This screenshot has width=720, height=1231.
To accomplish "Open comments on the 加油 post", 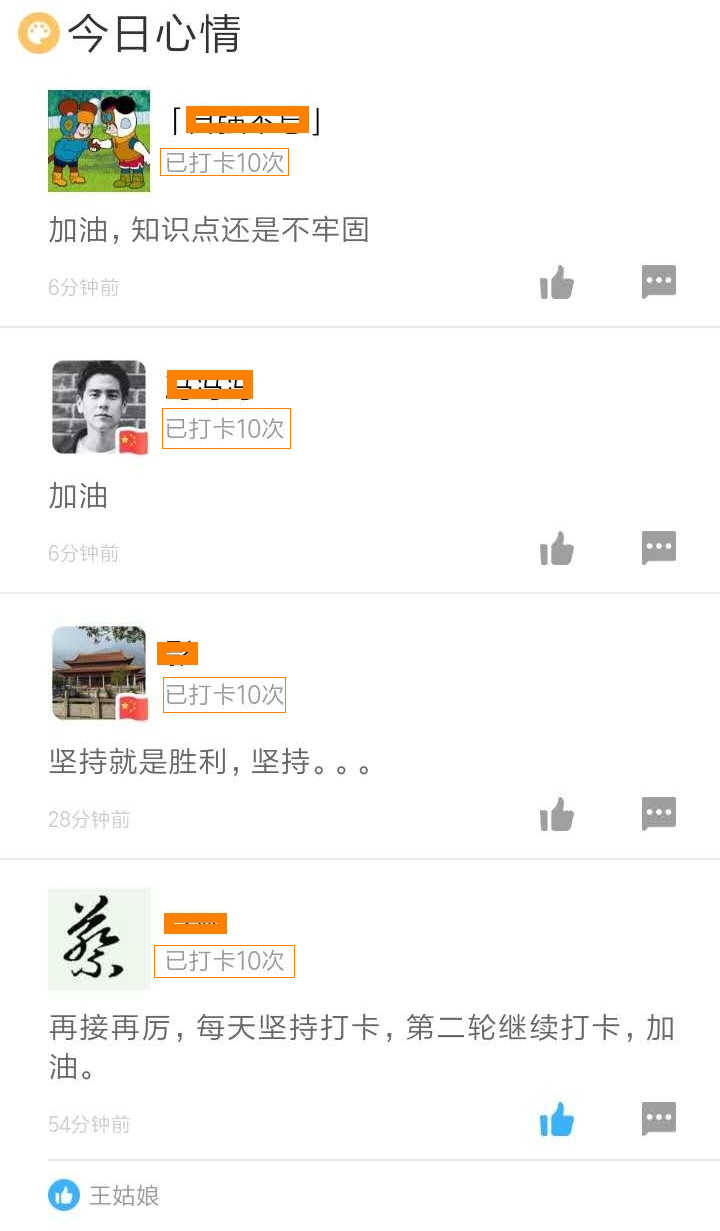I will pos(658,547).
